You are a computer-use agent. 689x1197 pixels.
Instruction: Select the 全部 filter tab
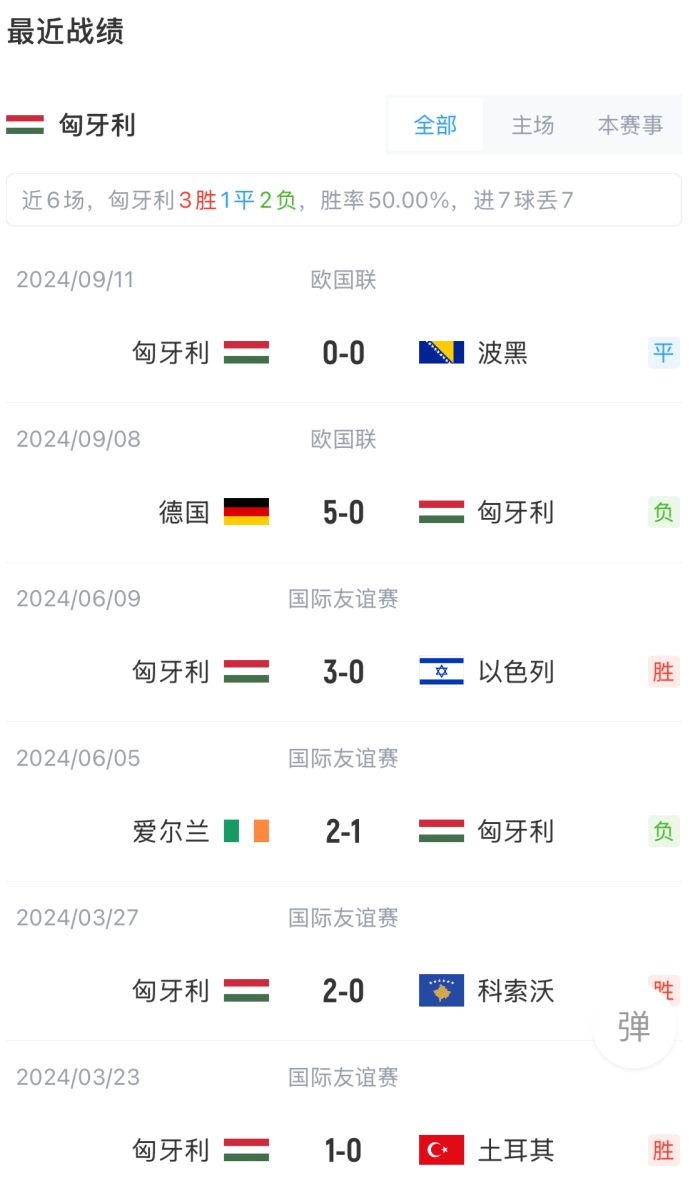(436, 124)
